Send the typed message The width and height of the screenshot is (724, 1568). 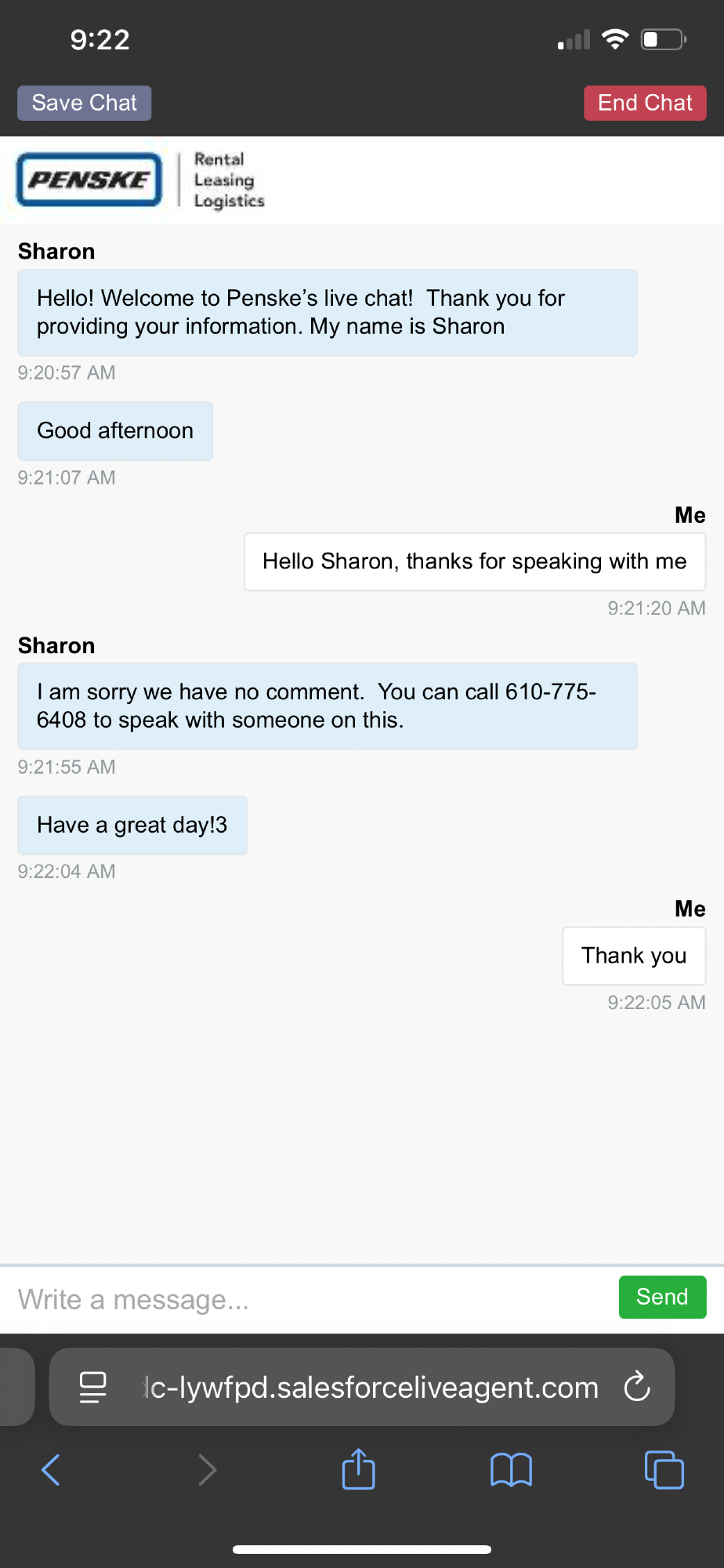tap(662, 1298)
